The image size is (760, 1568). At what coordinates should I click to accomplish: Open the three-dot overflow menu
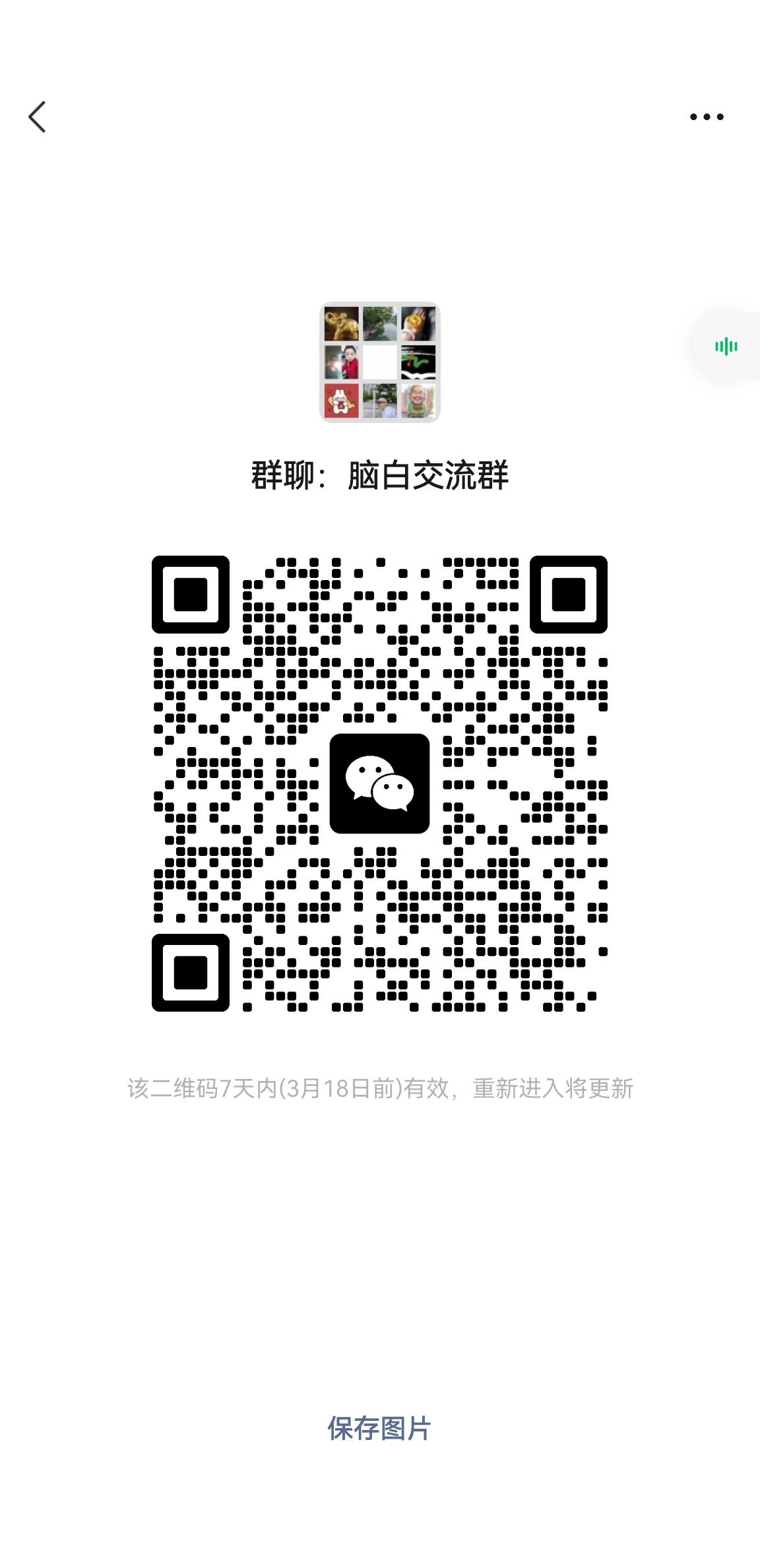point(707,117)
